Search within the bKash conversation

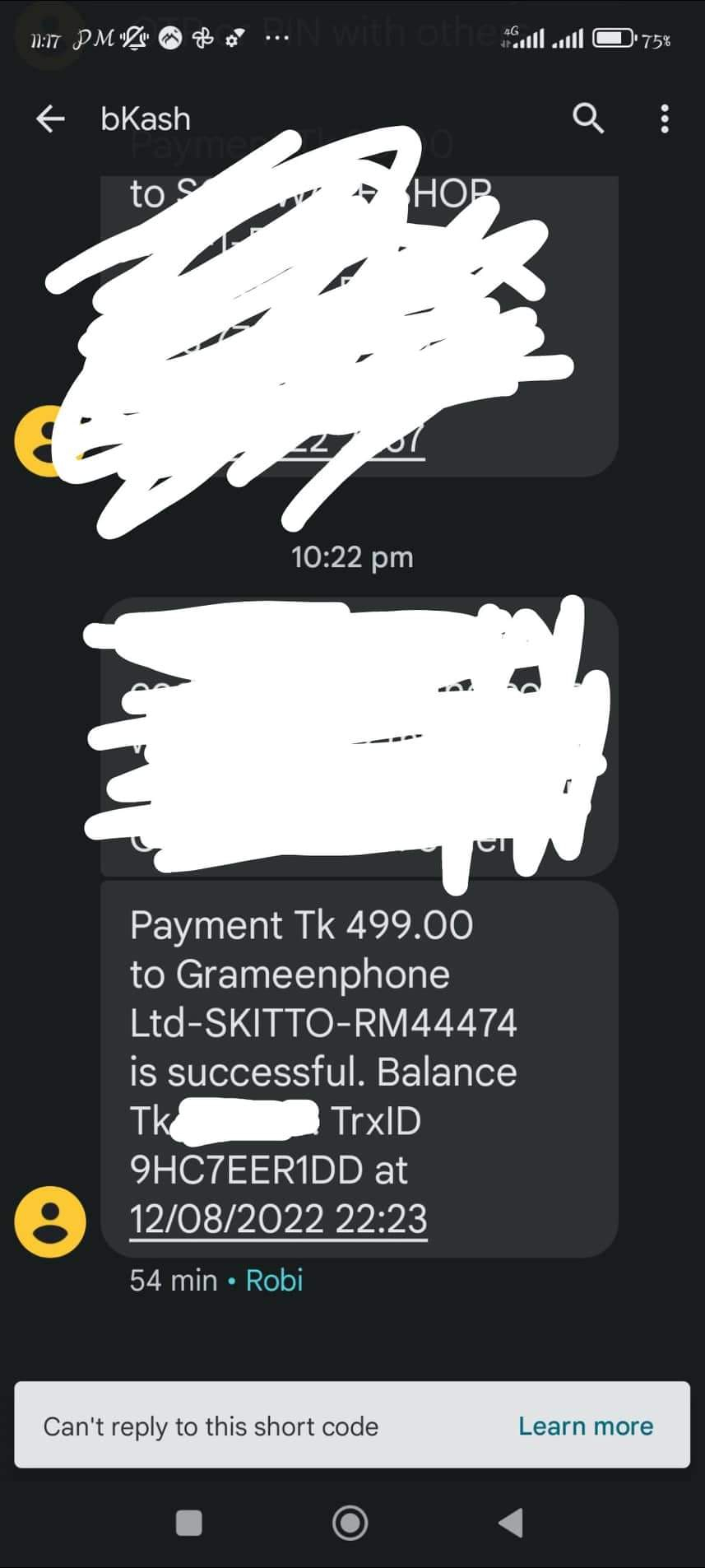click(587, 119)
